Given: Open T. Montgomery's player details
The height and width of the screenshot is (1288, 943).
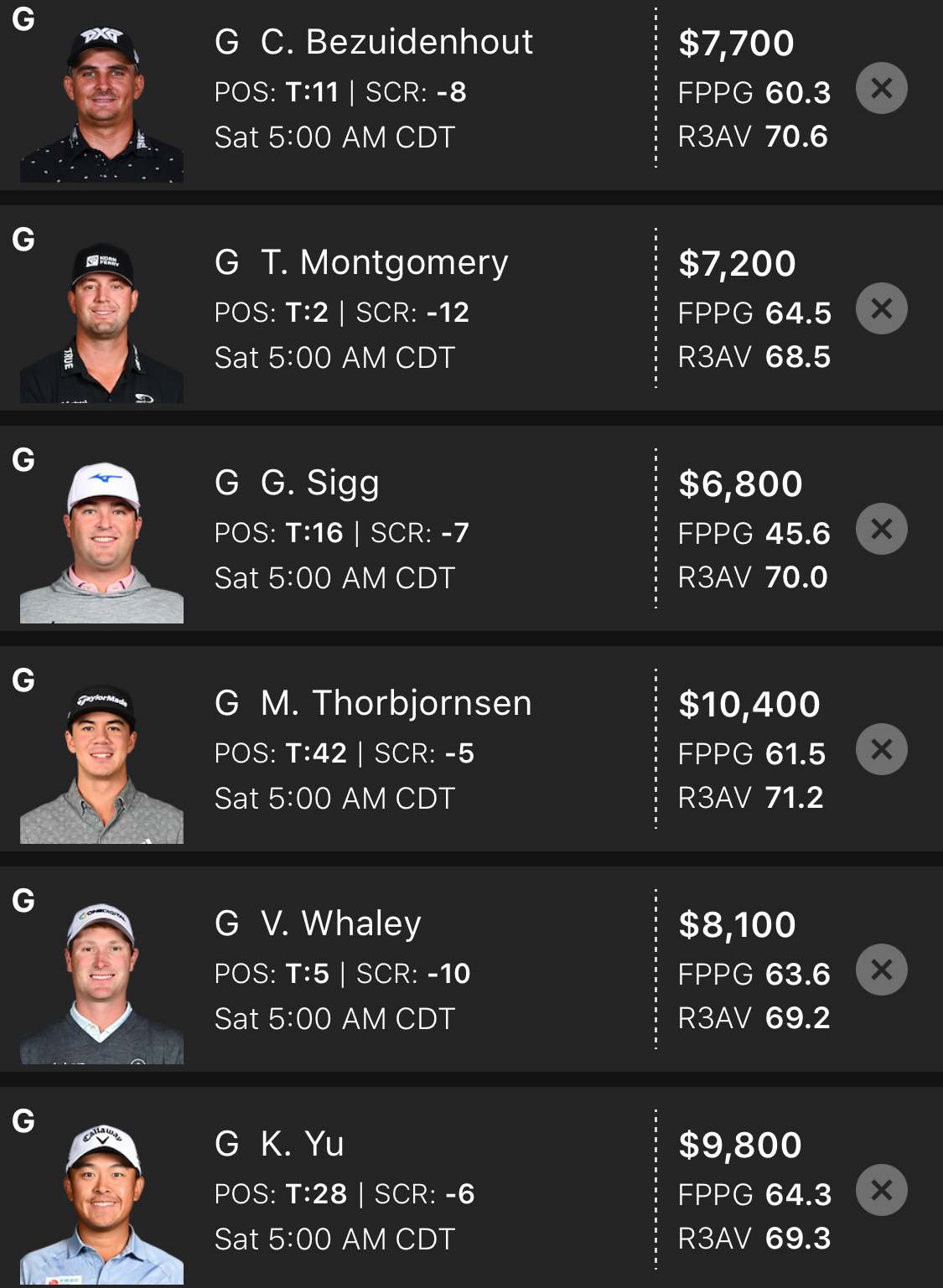Looking at the screenshot, I should tap(384, 263).
